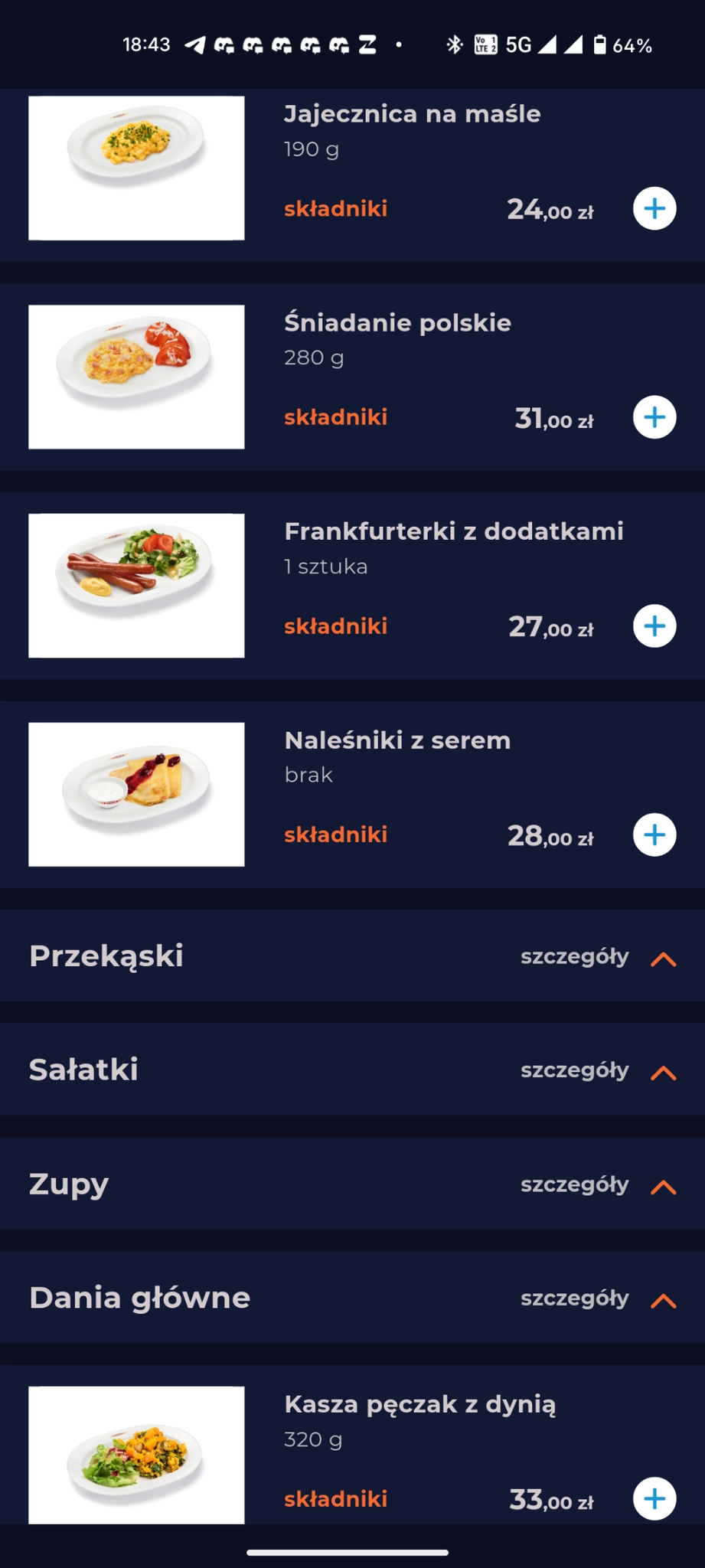Add Kasza pęczak z dynią to the order
The image size is (705, 1568).
pyautogui.click(x=654, y=1498)
